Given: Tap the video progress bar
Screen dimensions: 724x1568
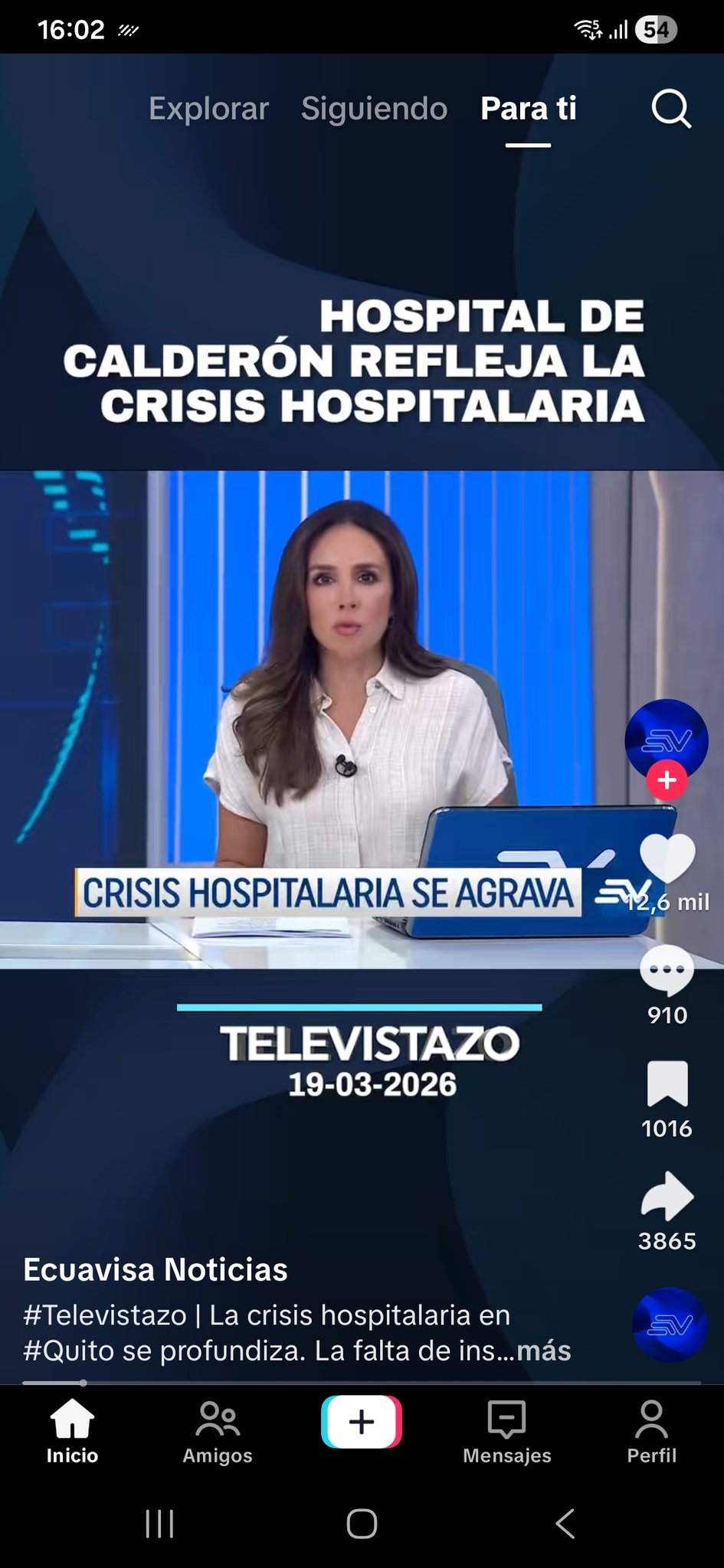Looking at the screenshot, I should click(x=362, y=1383).
